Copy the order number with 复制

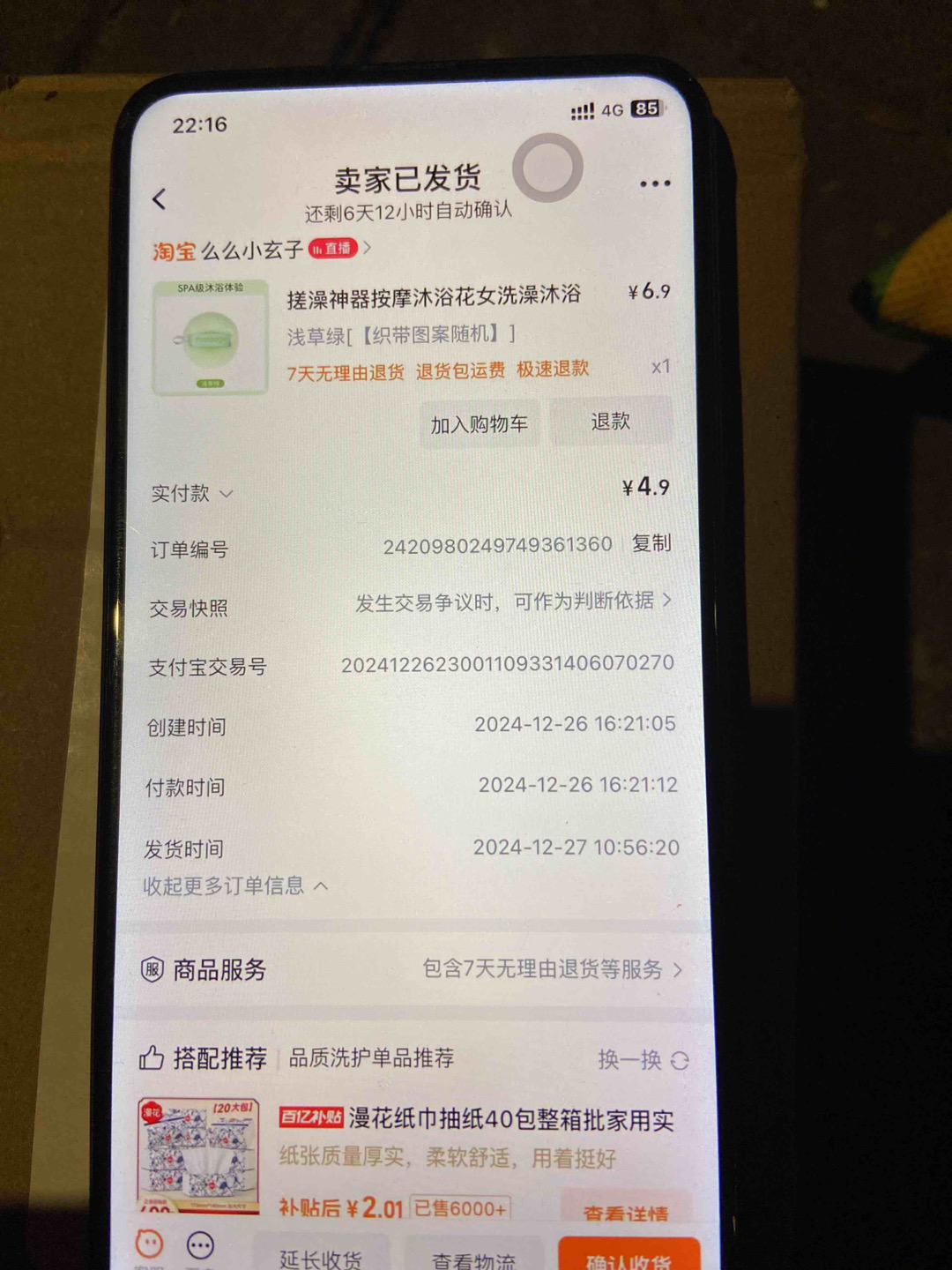[651, 543]
